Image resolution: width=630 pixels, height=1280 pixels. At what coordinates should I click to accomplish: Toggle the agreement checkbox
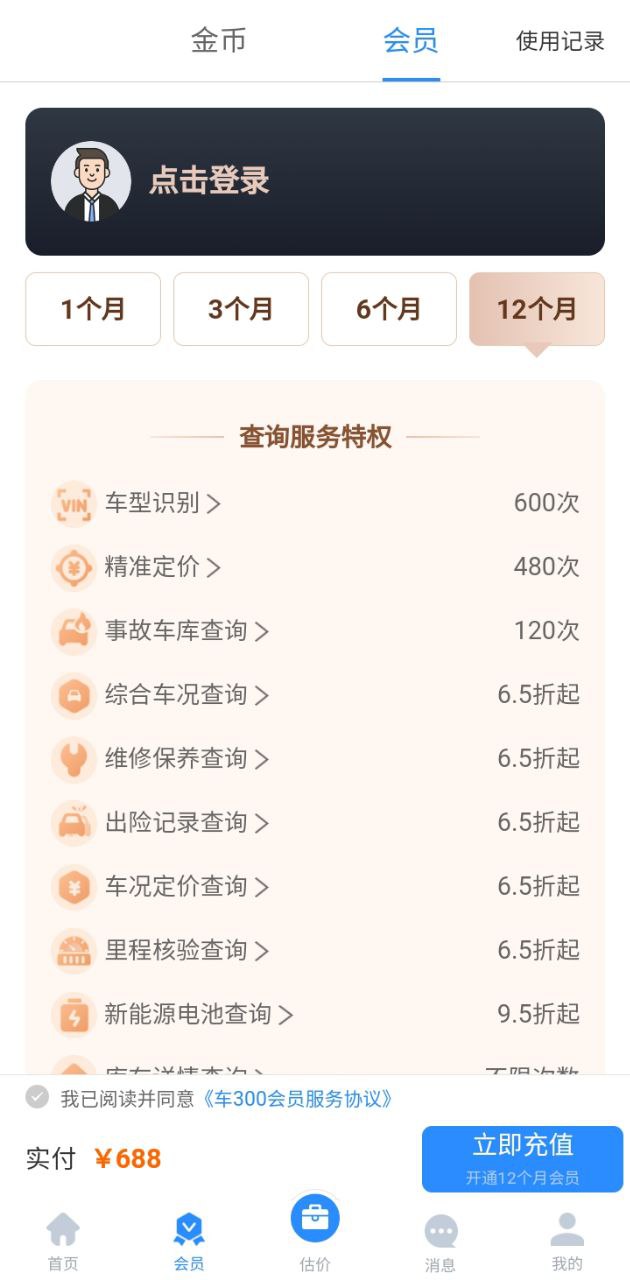(37, 1098)
